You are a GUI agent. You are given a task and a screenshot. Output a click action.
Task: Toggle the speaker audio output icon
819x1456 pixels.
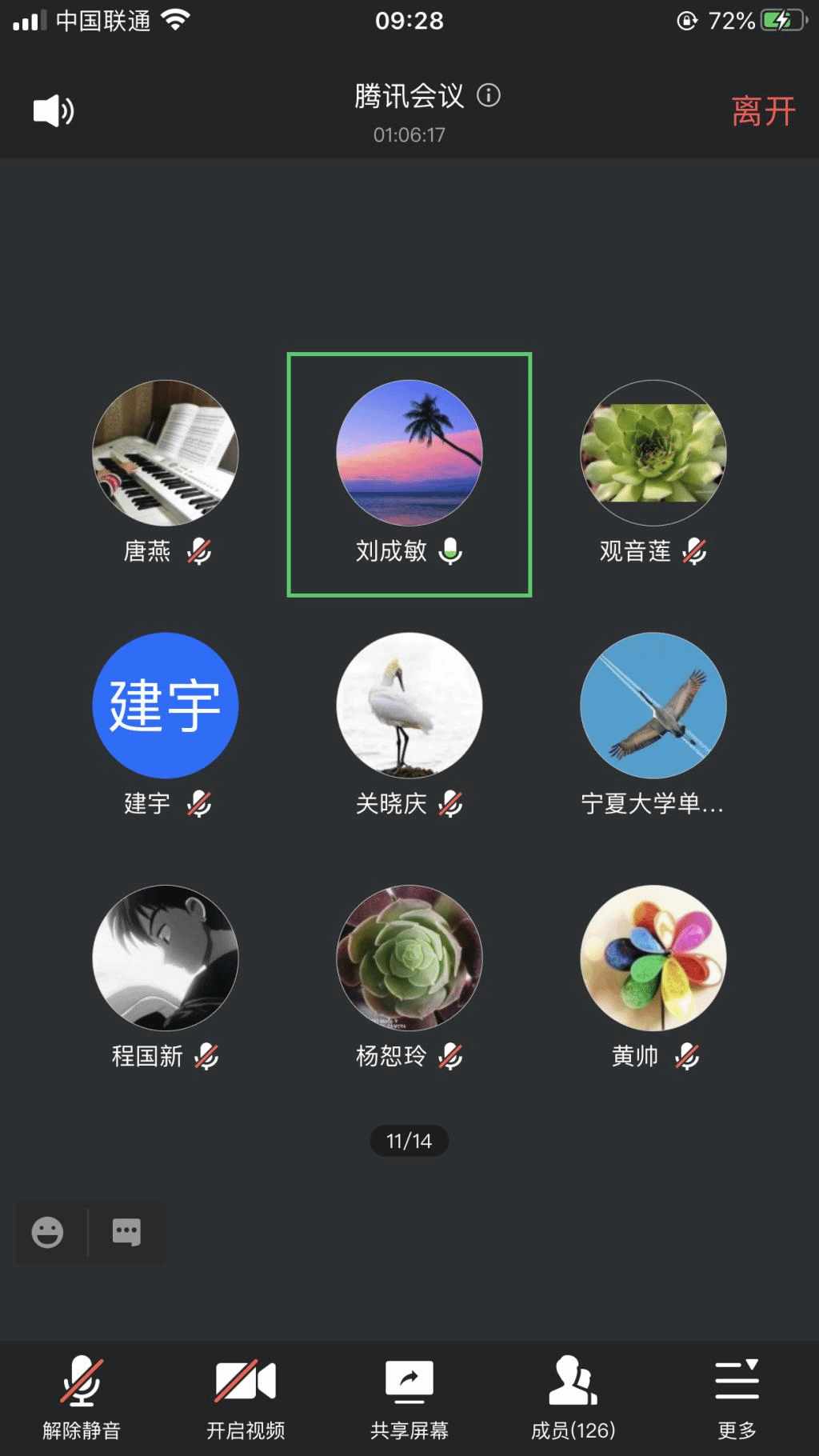click(x=53, y=110)
